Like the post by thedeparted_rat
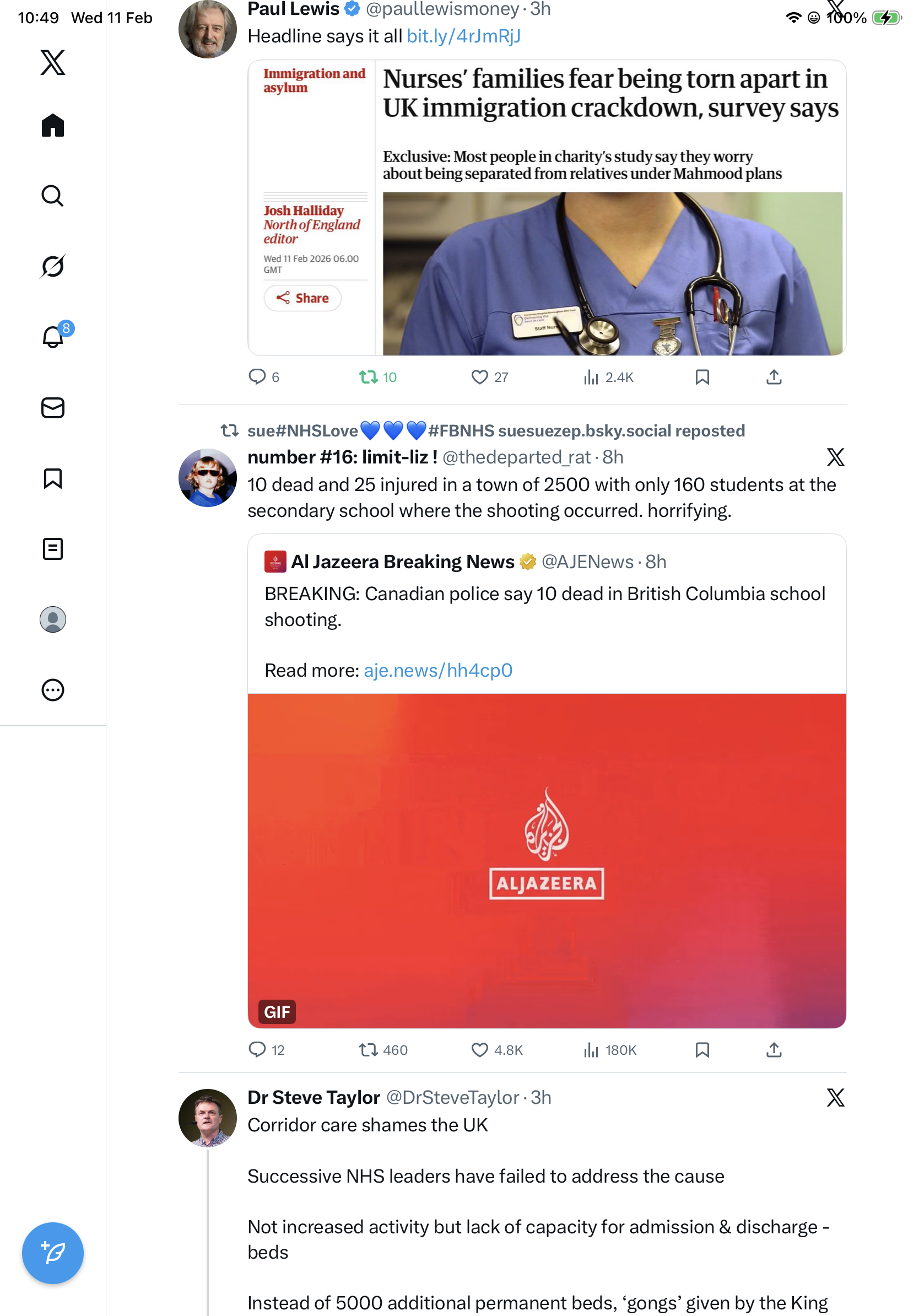 click(x=479, y=1049)
